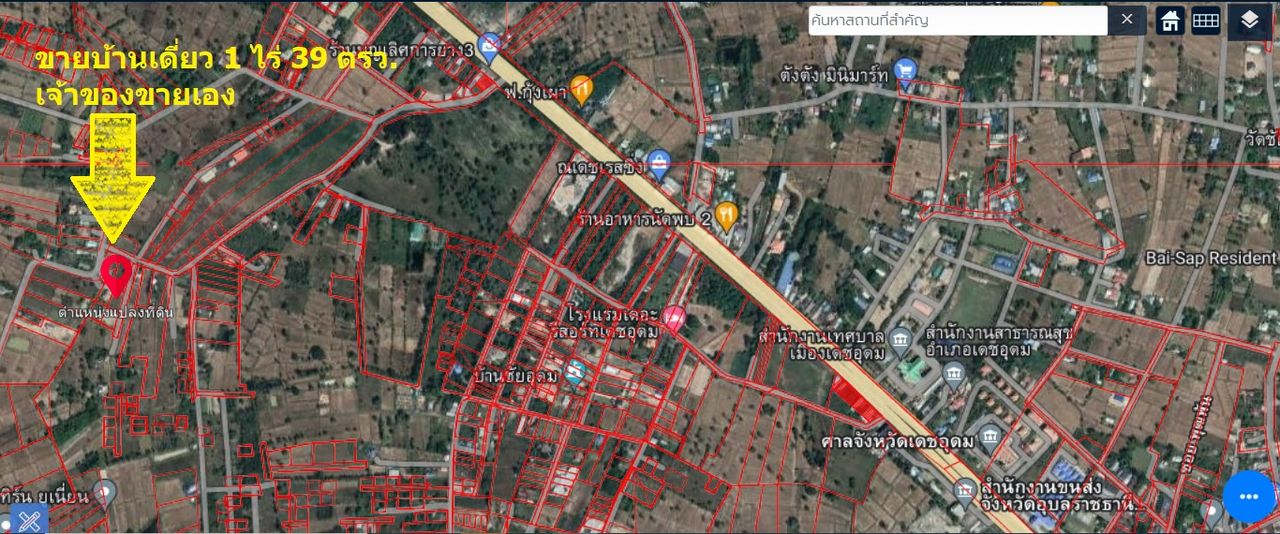
Task: Open the blue three-dot menu button
Action: point(1248,497)
